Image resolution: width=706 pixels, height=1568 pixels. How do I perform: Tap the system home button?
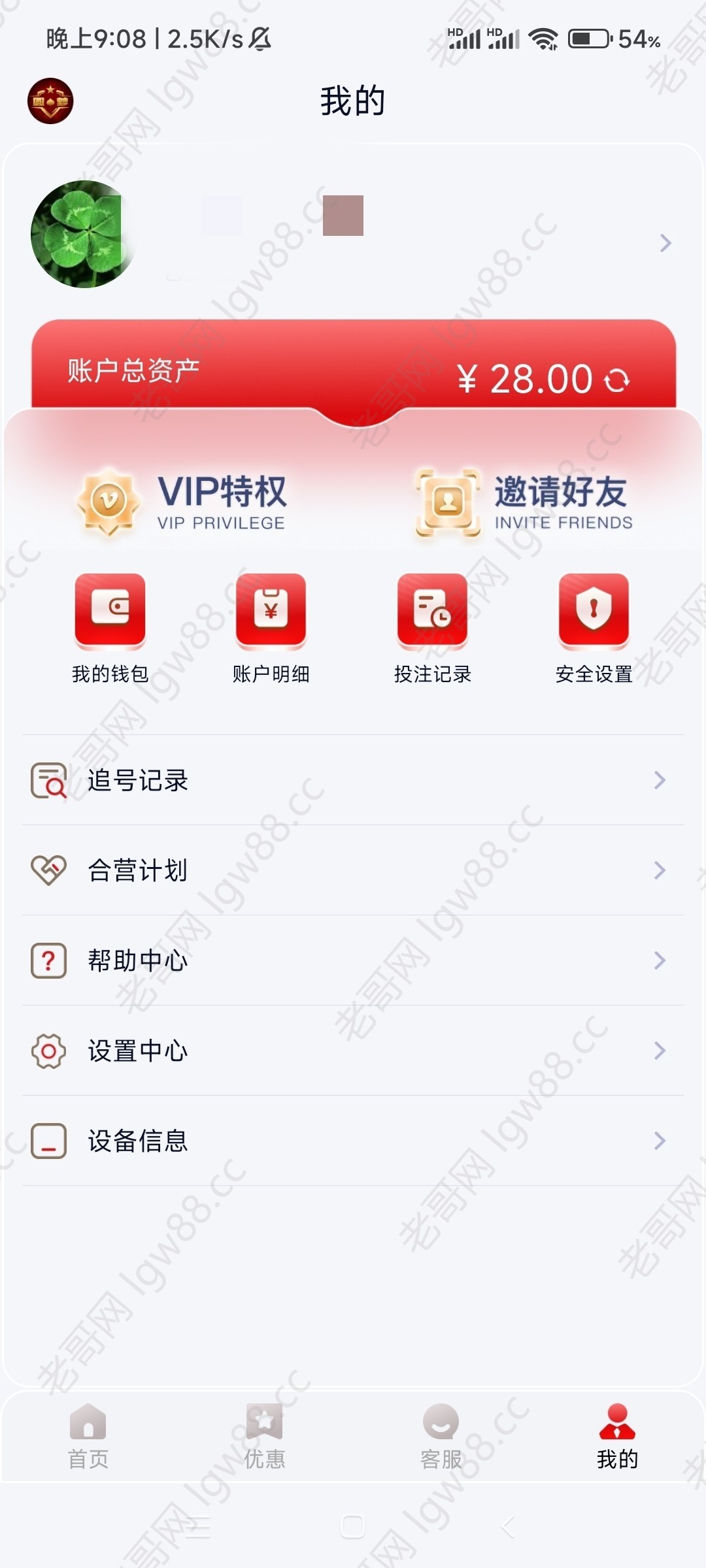pyautogui.click(x=353, y=1527)
